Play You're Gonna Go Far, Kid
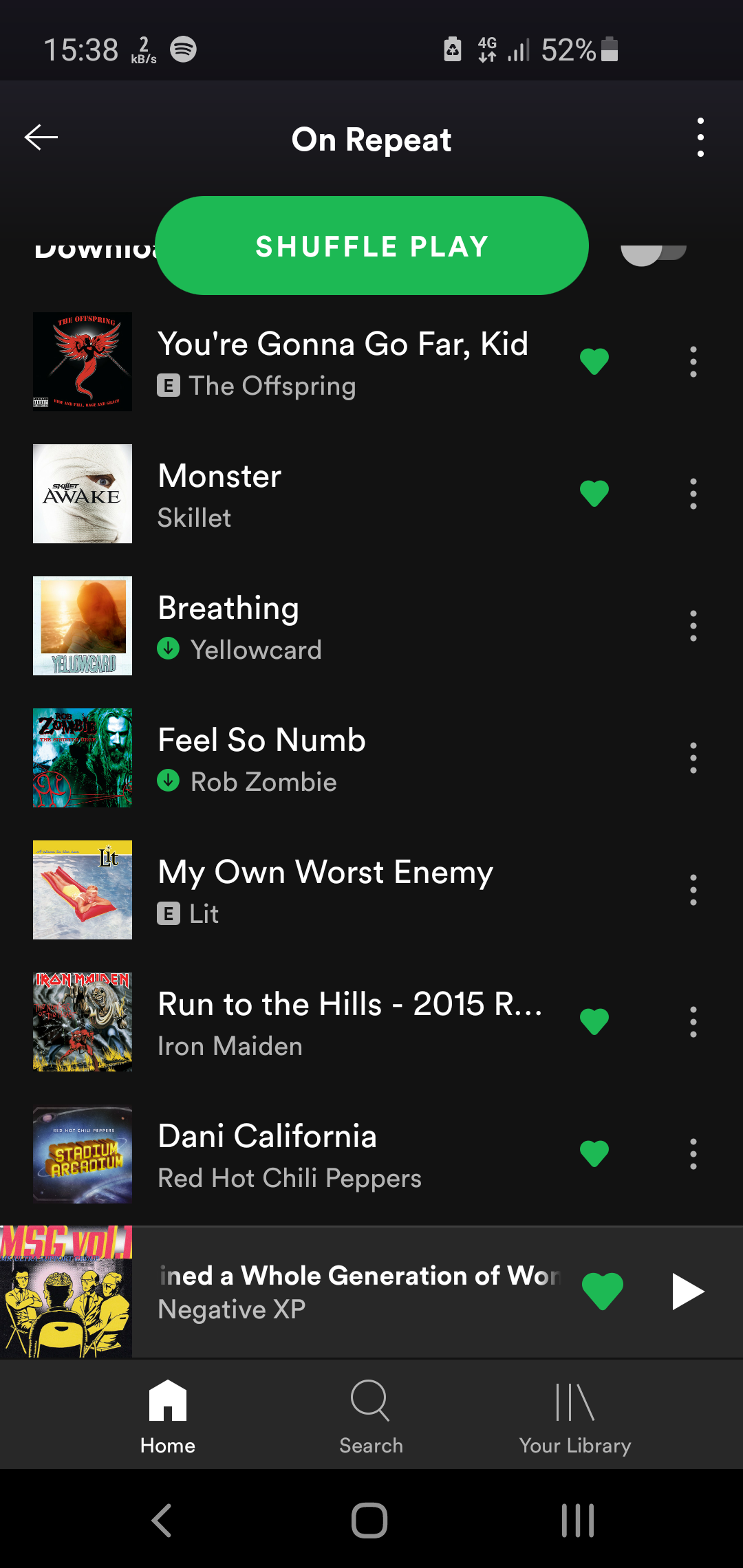 coord(342,362)
